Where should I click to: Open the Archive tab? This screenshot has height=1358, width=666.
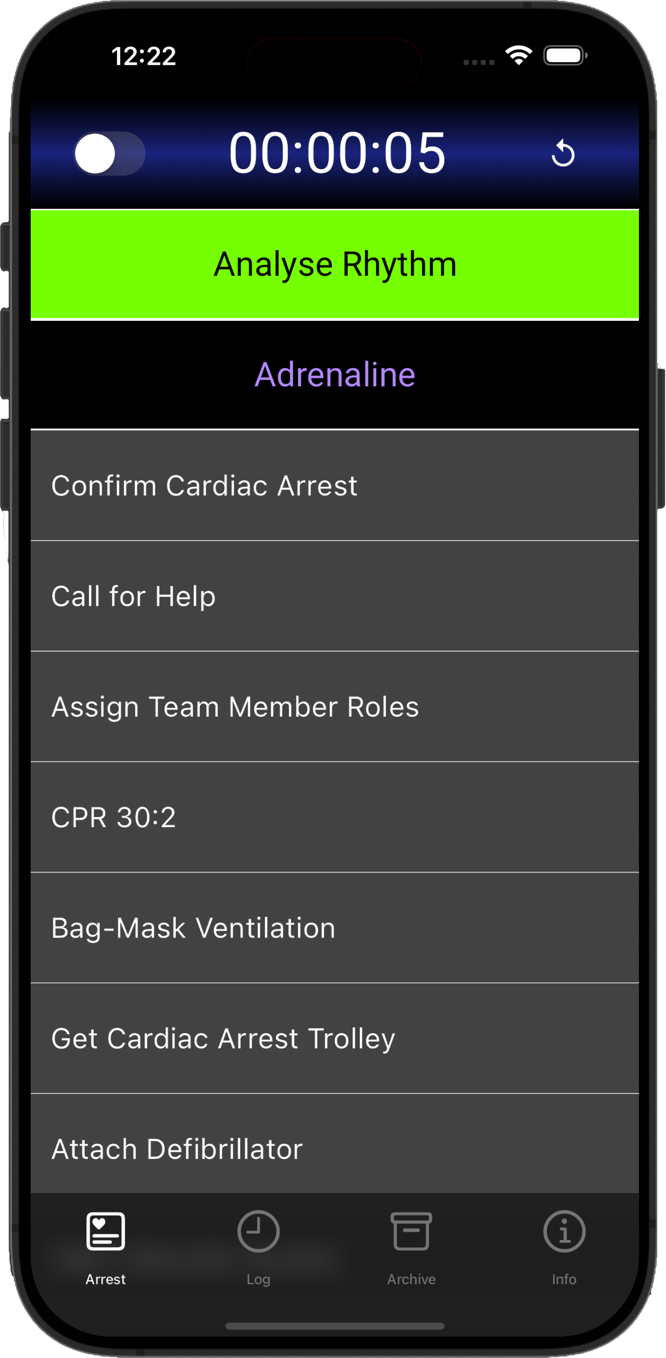click(411, 1245)
